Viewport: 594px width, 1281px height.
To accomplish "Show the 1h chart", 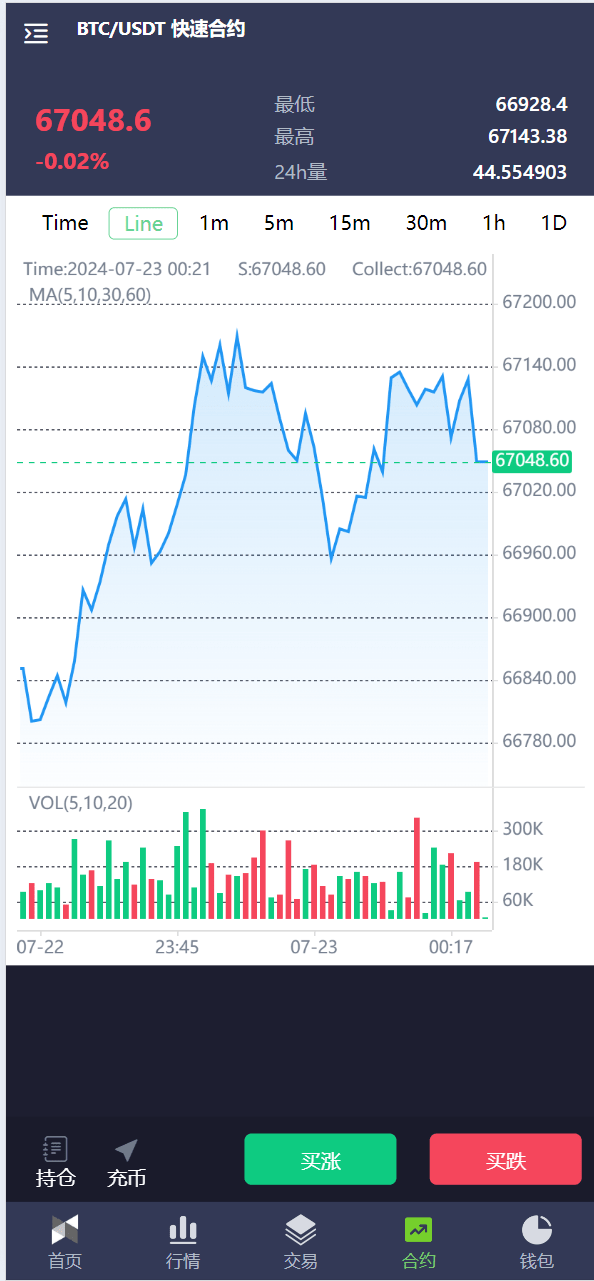I will (494, 223).
